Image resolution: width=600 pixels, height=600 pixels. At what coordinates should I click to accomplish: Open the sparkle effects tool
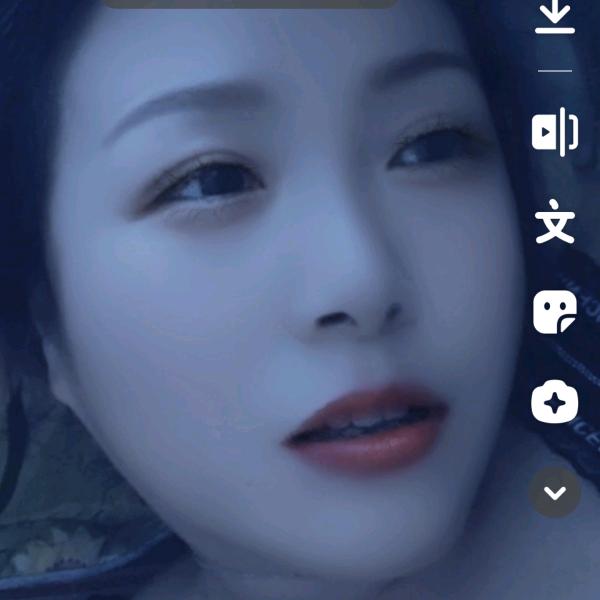coord(555,402)
